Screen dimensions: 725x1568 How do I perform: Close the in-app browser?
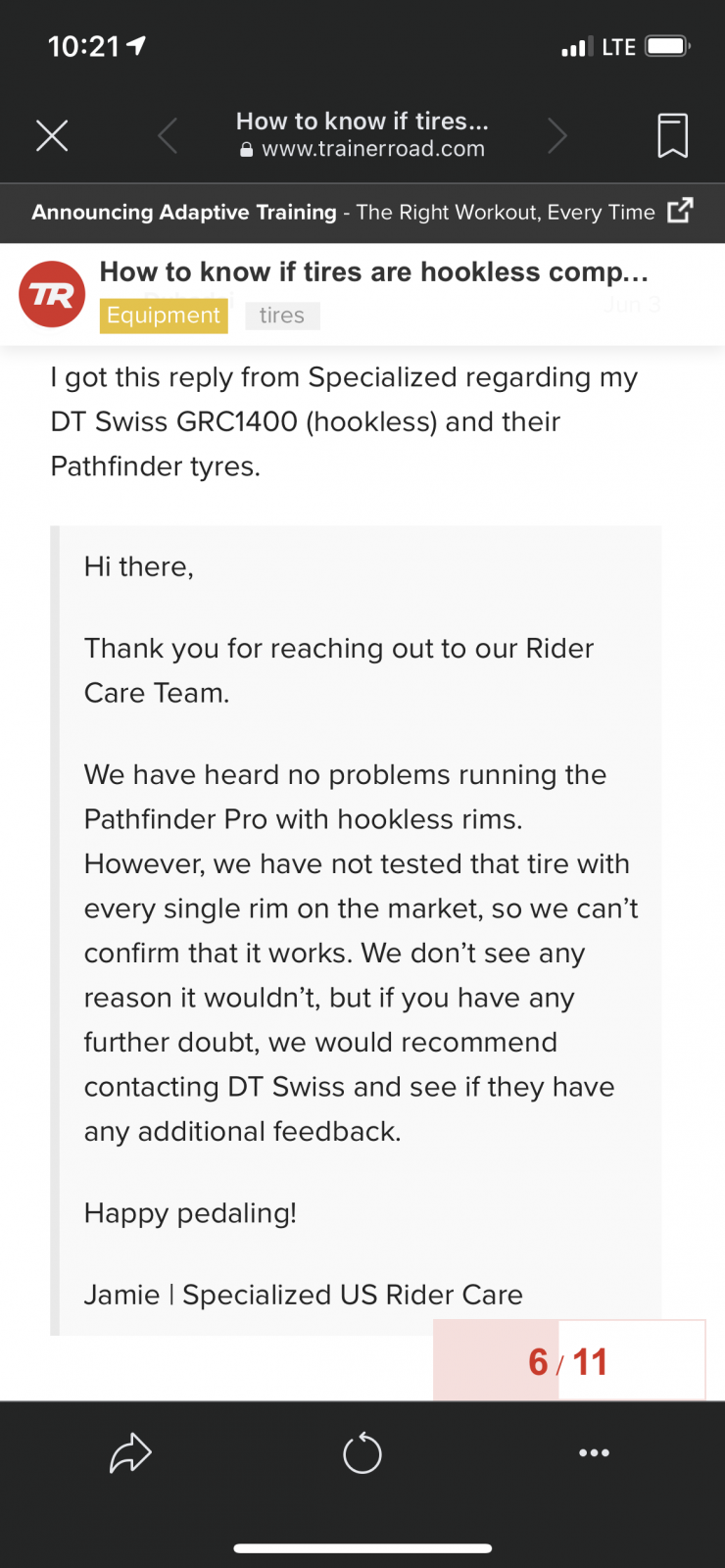[x=52, y=135]
